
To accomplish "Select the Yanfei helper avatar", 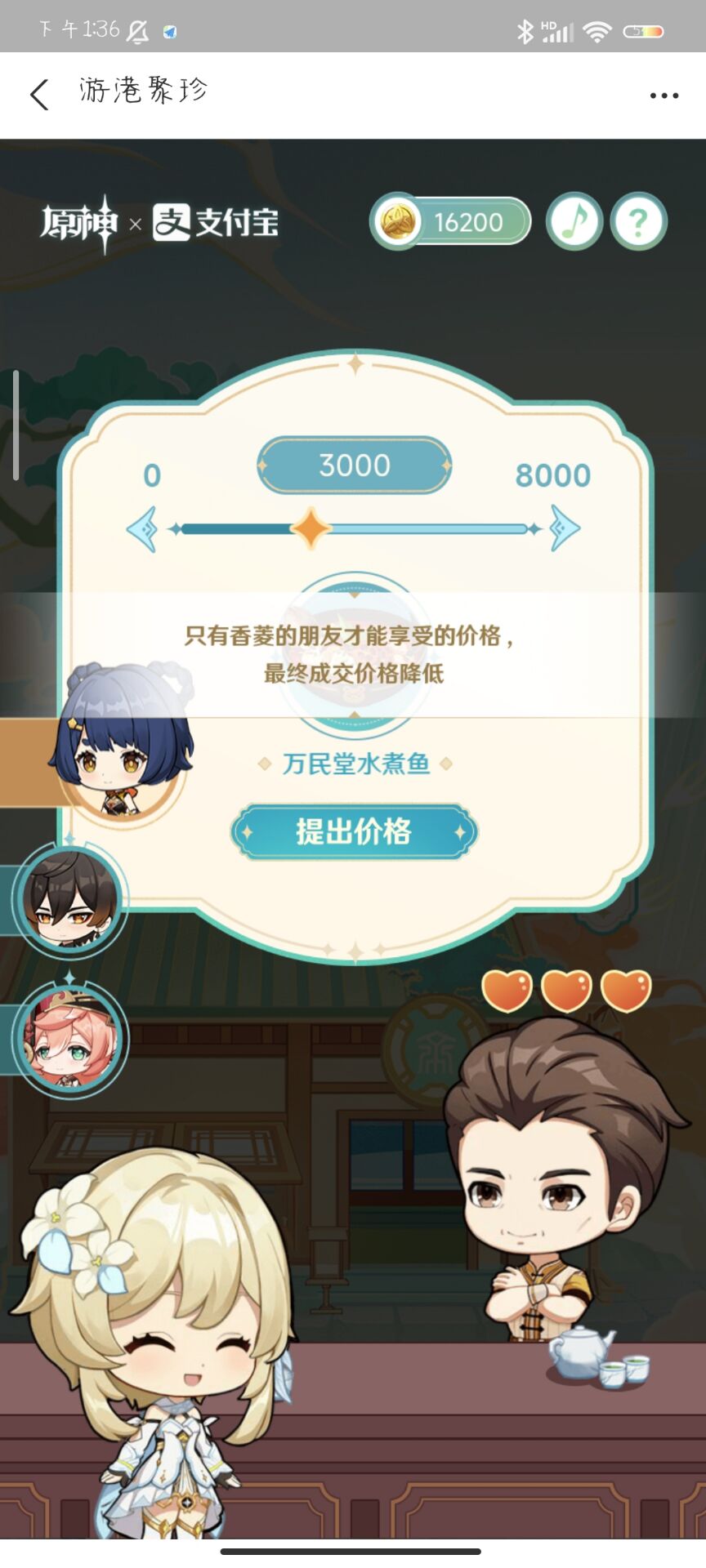I will click(69, 1039).
